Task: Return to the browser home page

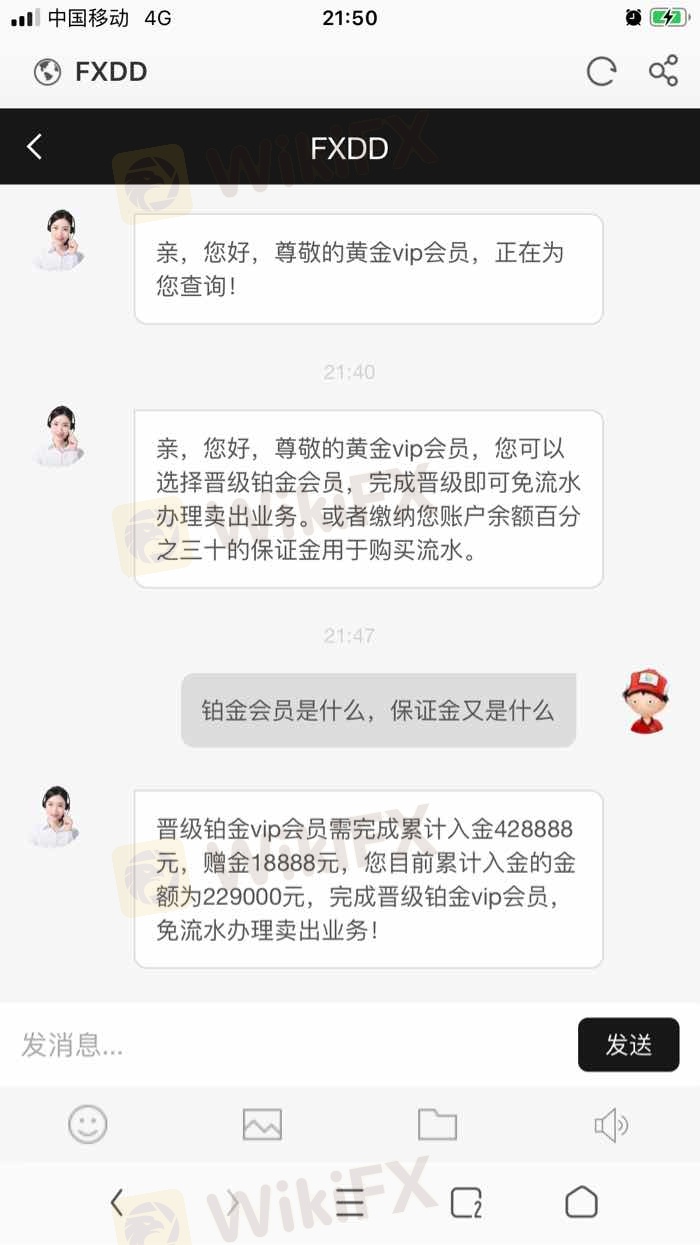Action: 581,1202
